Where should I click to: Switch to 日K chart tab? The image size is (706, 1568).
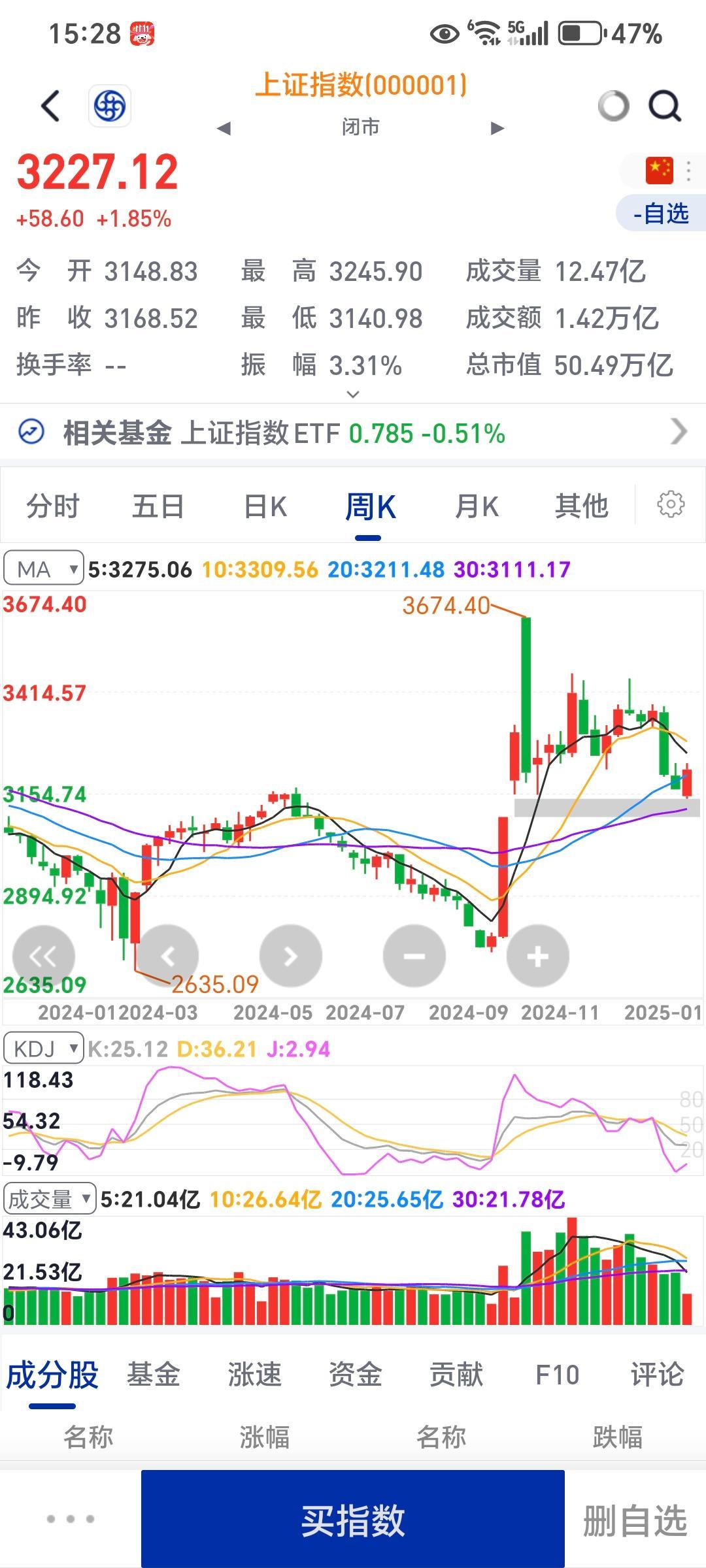click(265, 506)
